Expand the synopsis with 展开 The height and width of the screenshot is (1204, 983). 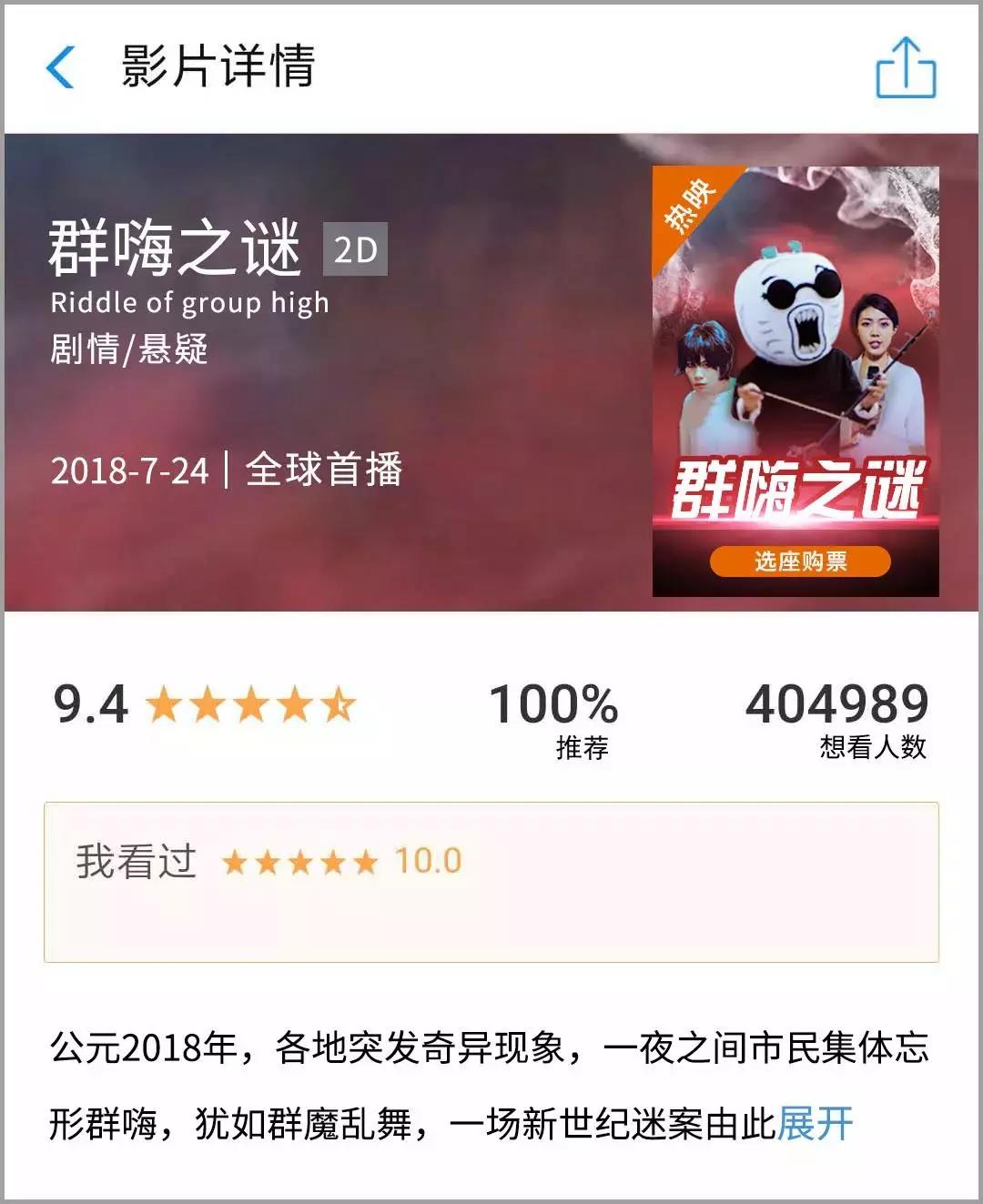(x=815, y=1124)
